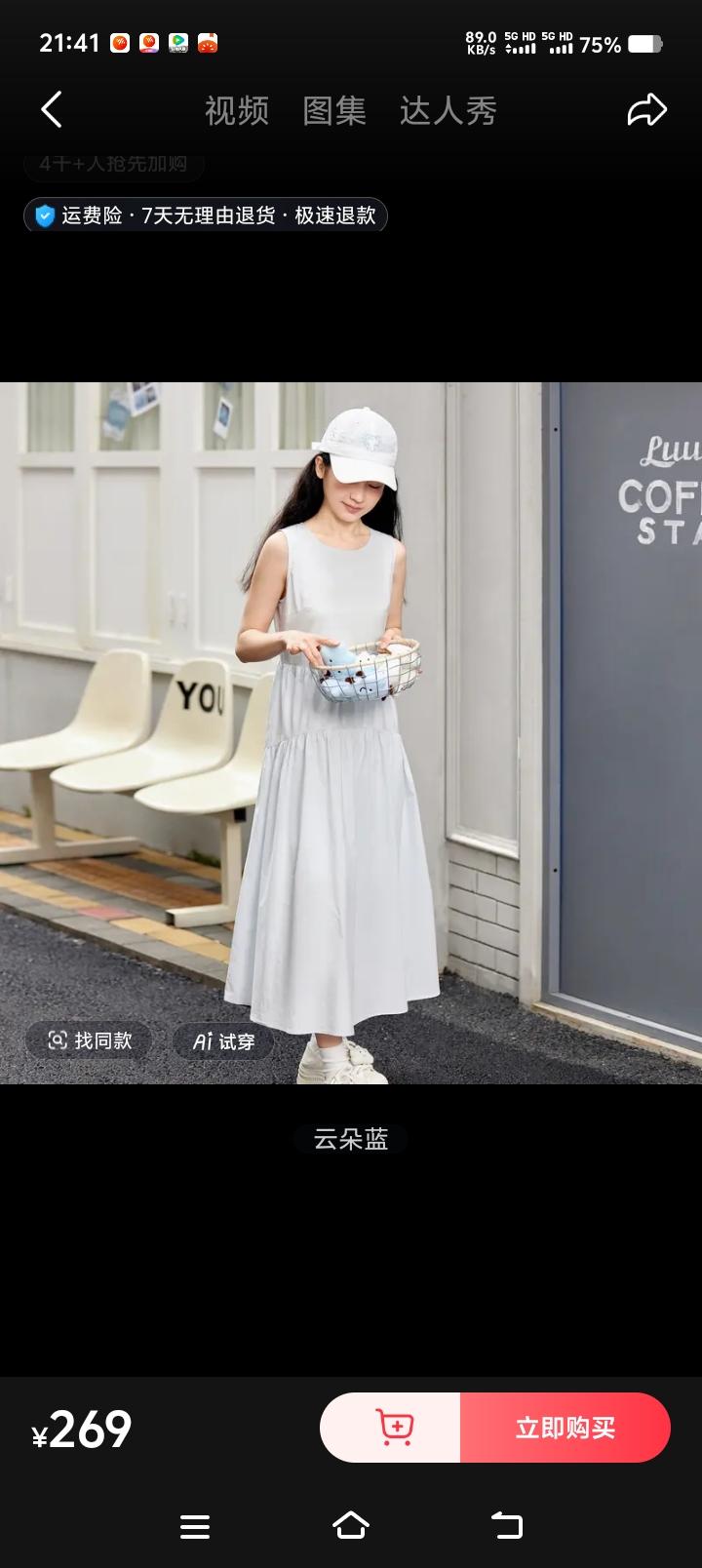Open the 云朵蓝 dress photo
Screen dimensions: 702x1568
[x=351, y=731]
